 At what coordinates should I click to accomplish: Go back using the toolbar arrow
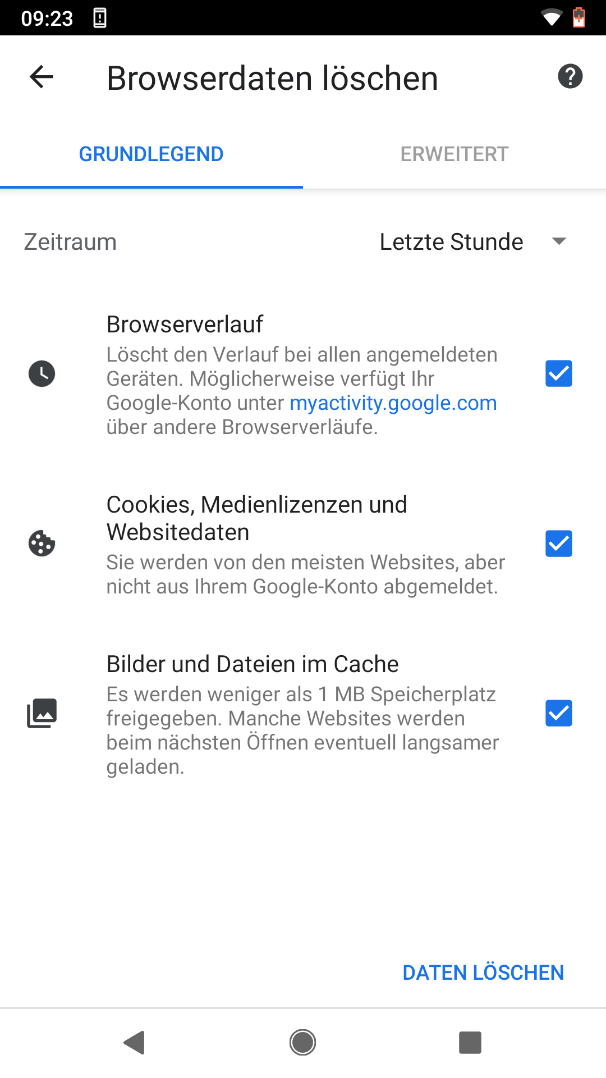41,77
